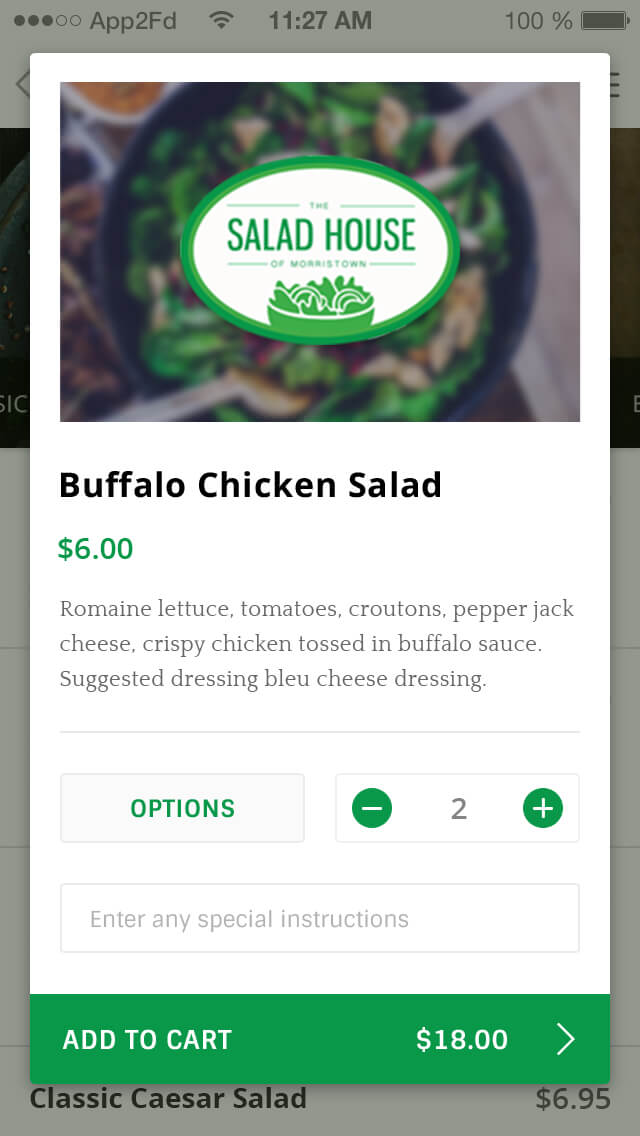Decrease quantity with the minus button
Screen dimensions: 640x1136
372,808
